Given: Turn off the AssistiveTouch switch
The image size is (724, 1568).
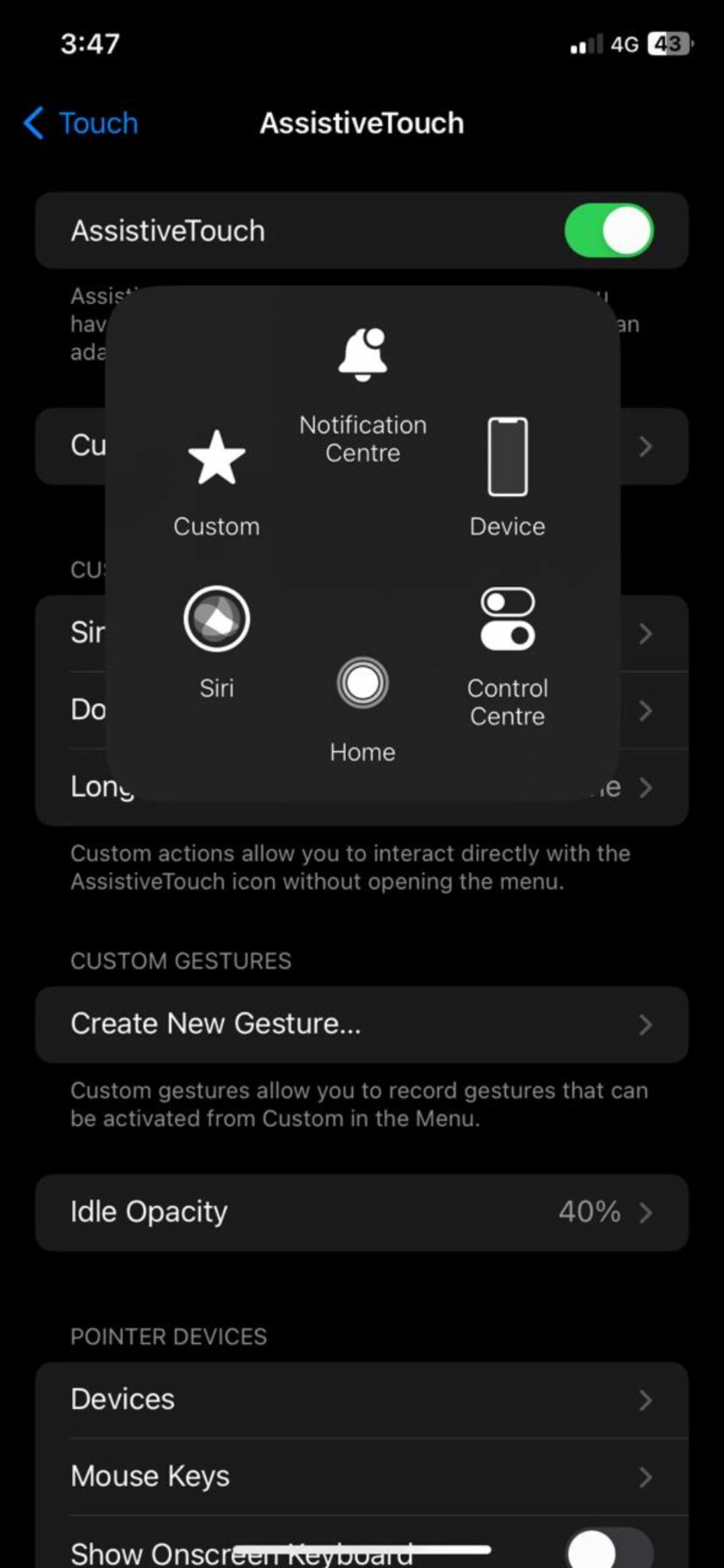Looking at the screenshot, I should pyautogui.click(x=608, y=230).
